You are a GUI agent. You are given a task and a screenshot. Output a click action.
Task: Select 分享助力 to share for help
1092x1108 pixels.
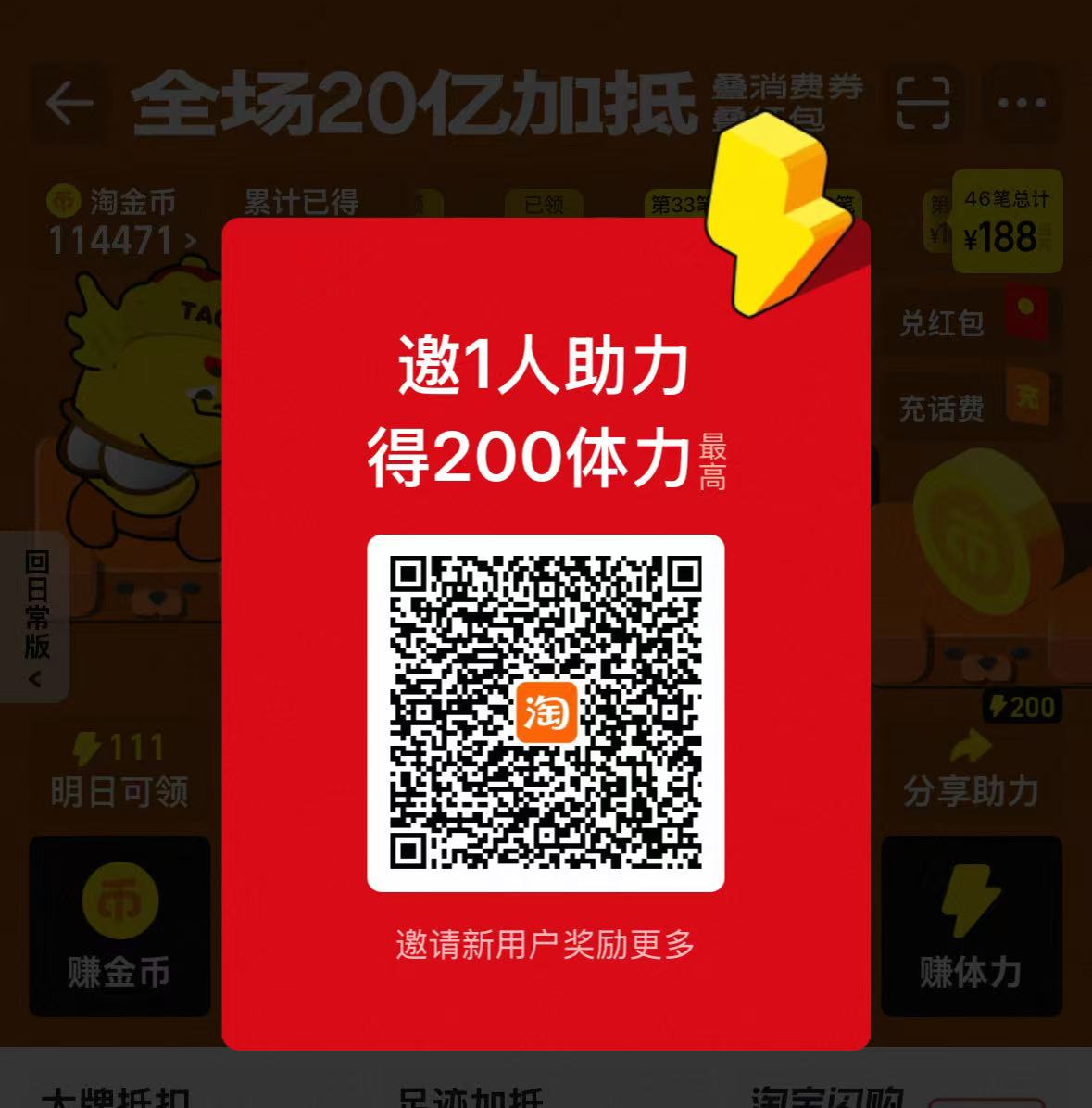(x=971, y=769)
